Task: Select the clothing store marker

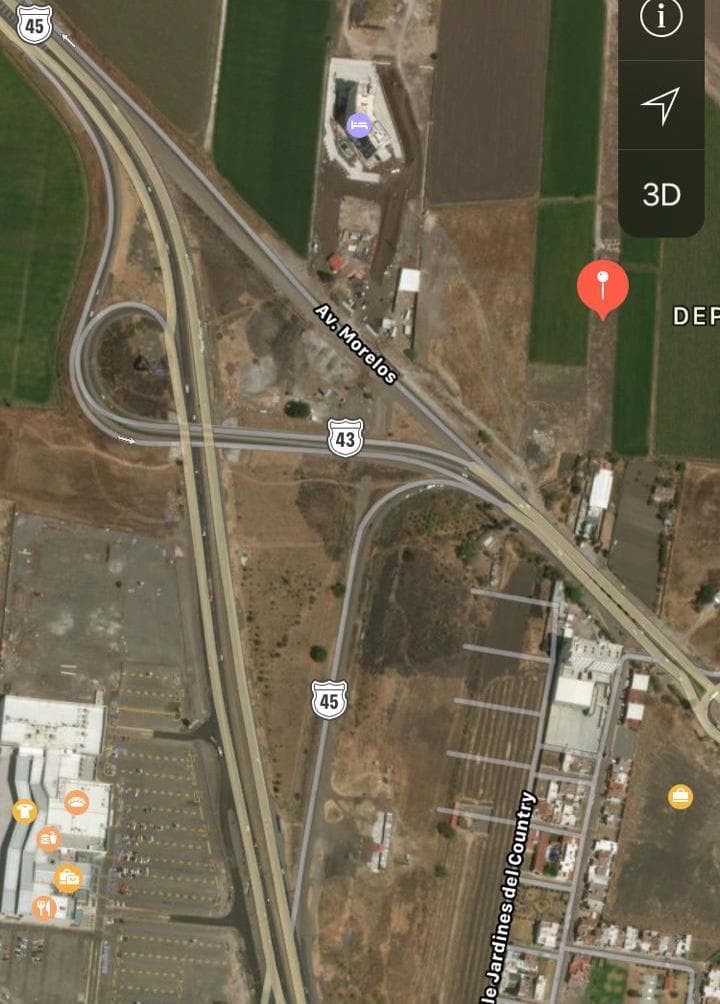Action: (x=25, y=810)
